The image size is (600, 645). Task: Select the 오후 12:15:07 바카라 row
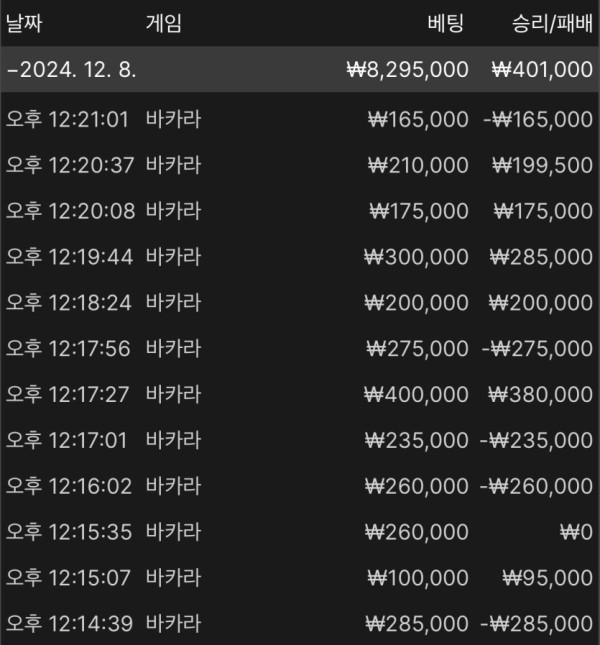300,578
